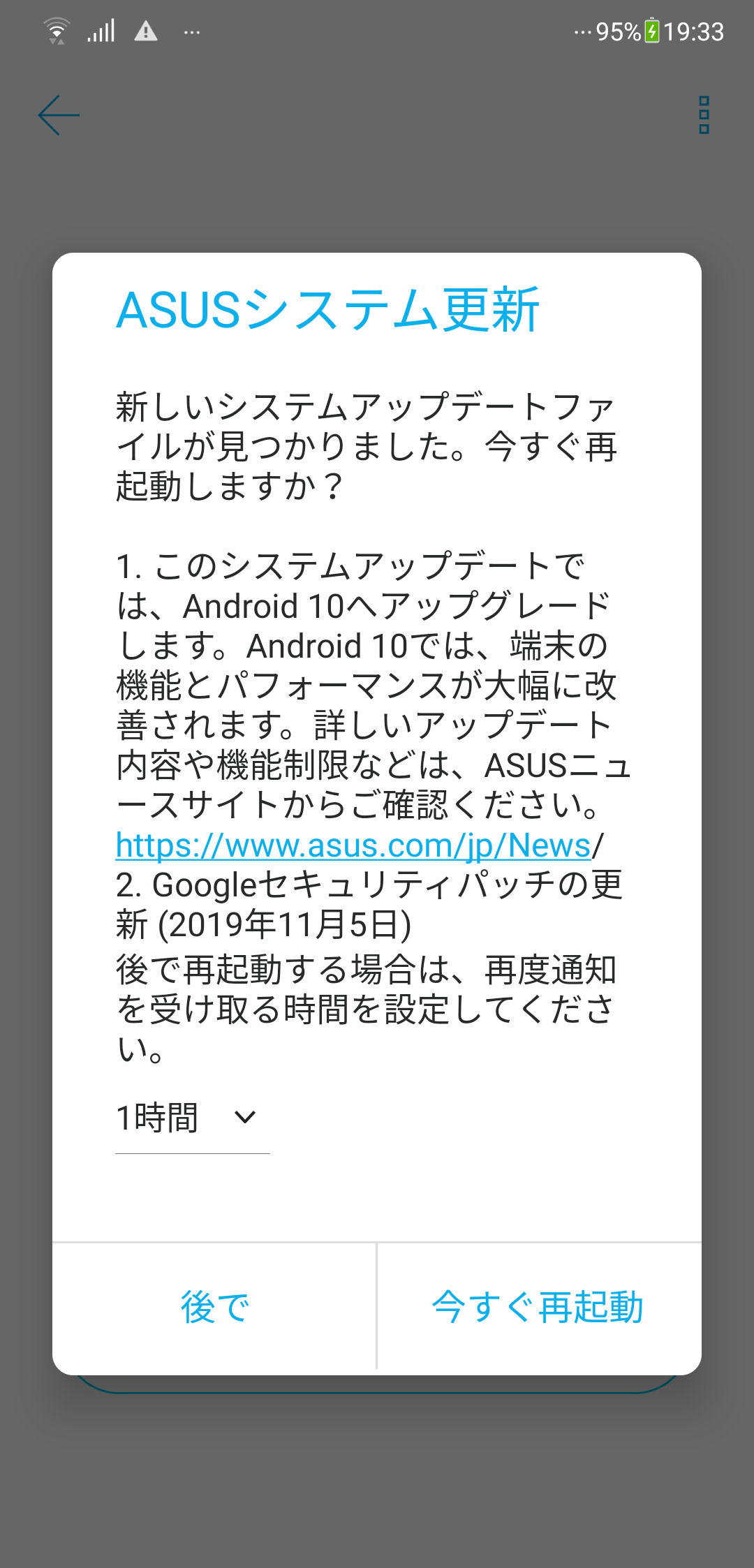
Task: Go back using the top arrow
Action: click(59, 114)
